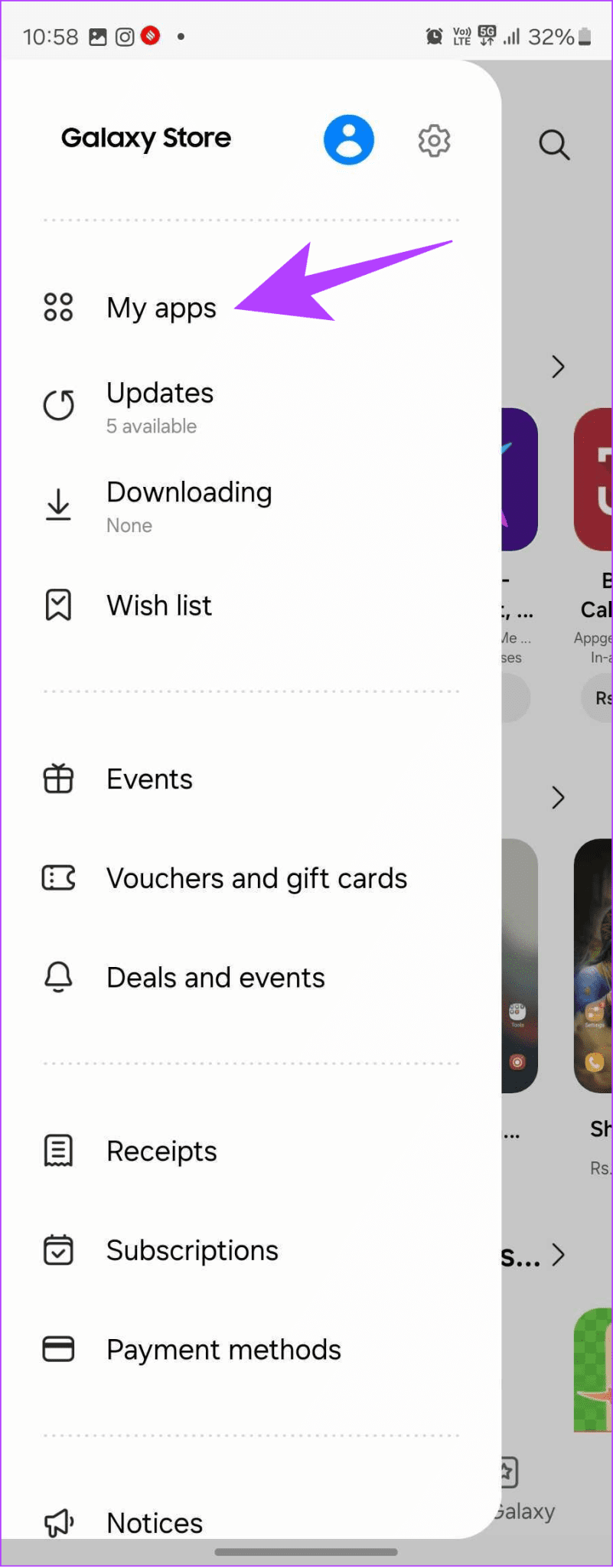The height and width of the screenshot is (1568, 613).
Task: Tap the Deals and events bell icon
Action: pos(57,977)
